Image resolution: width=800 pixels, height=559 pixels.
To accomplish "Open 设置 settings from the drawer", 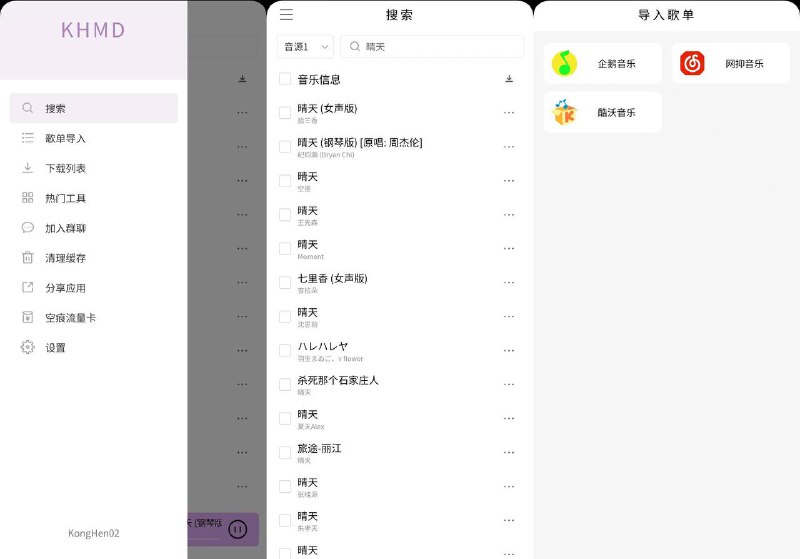I will click(x=93, y=348).
